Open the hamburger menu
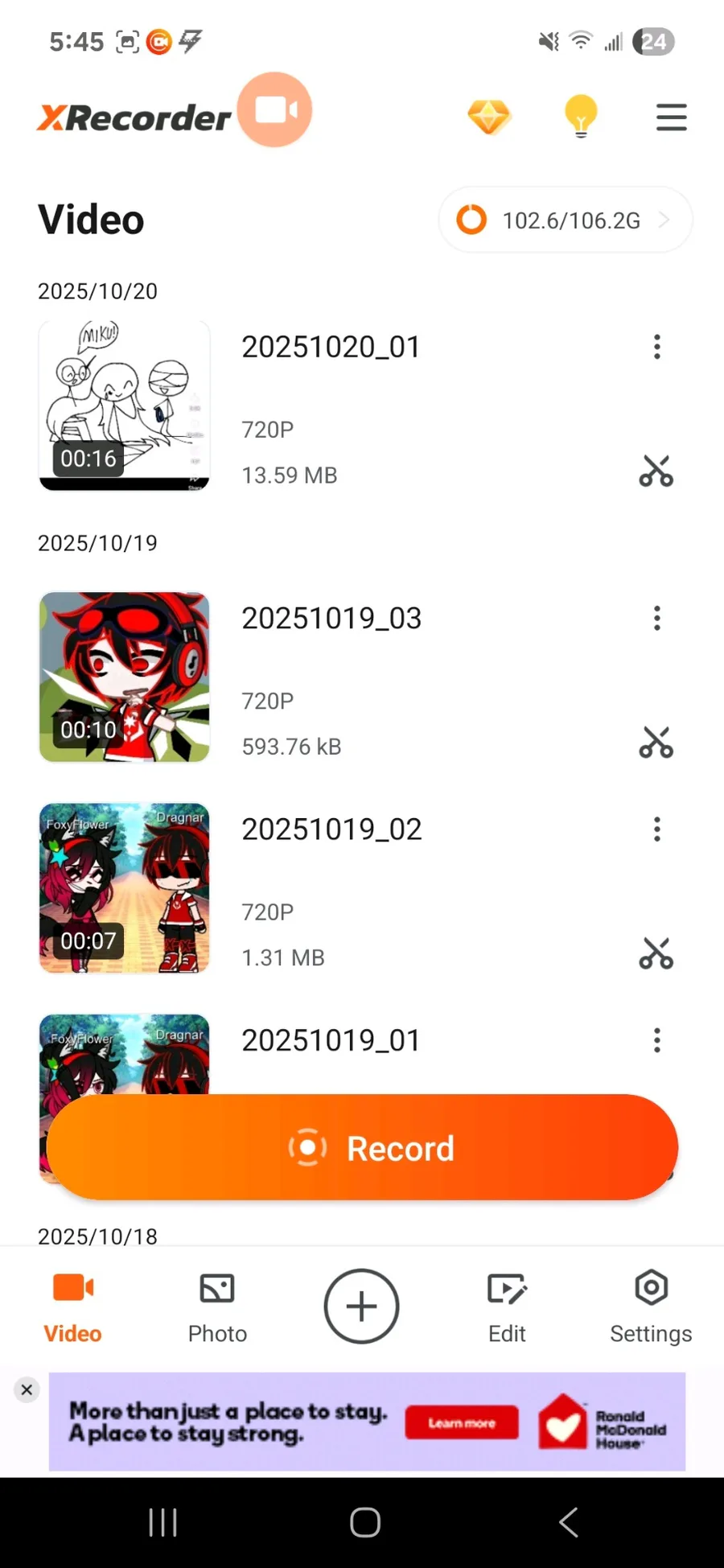Viewport: 724px width, 1568px height. 671,117
